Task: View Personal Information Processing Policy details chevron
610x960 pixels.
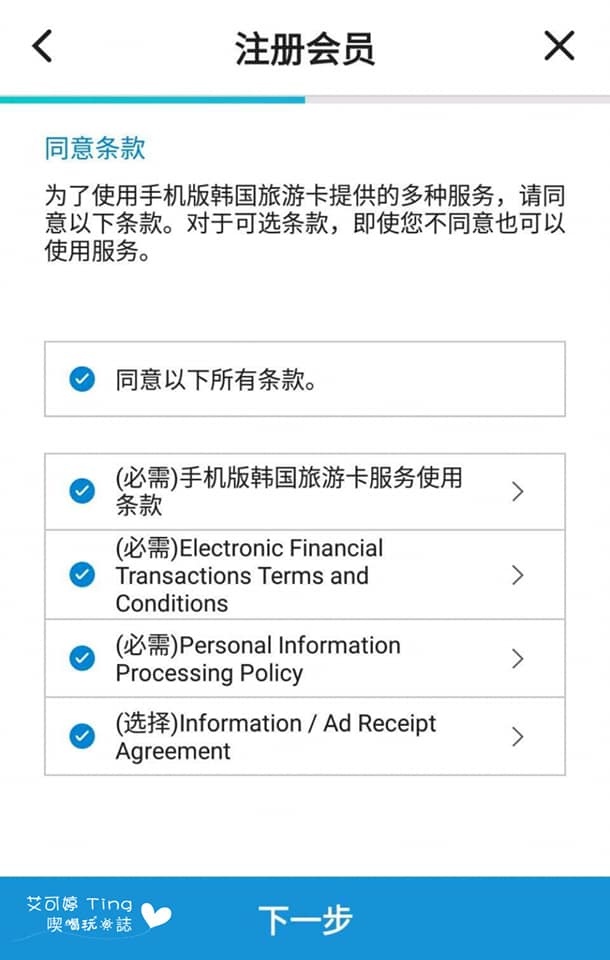Action: (517, 658)
